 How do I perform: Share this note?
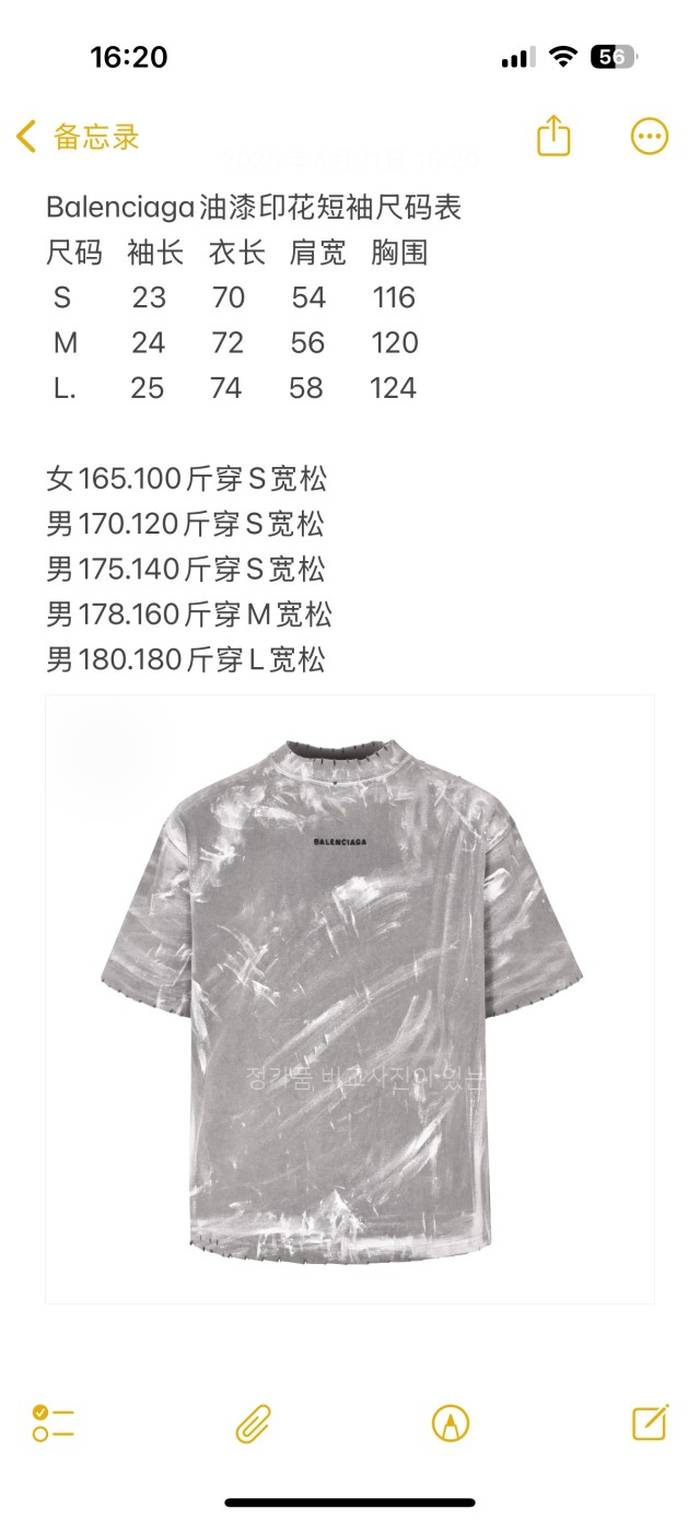tap(553, 136)
